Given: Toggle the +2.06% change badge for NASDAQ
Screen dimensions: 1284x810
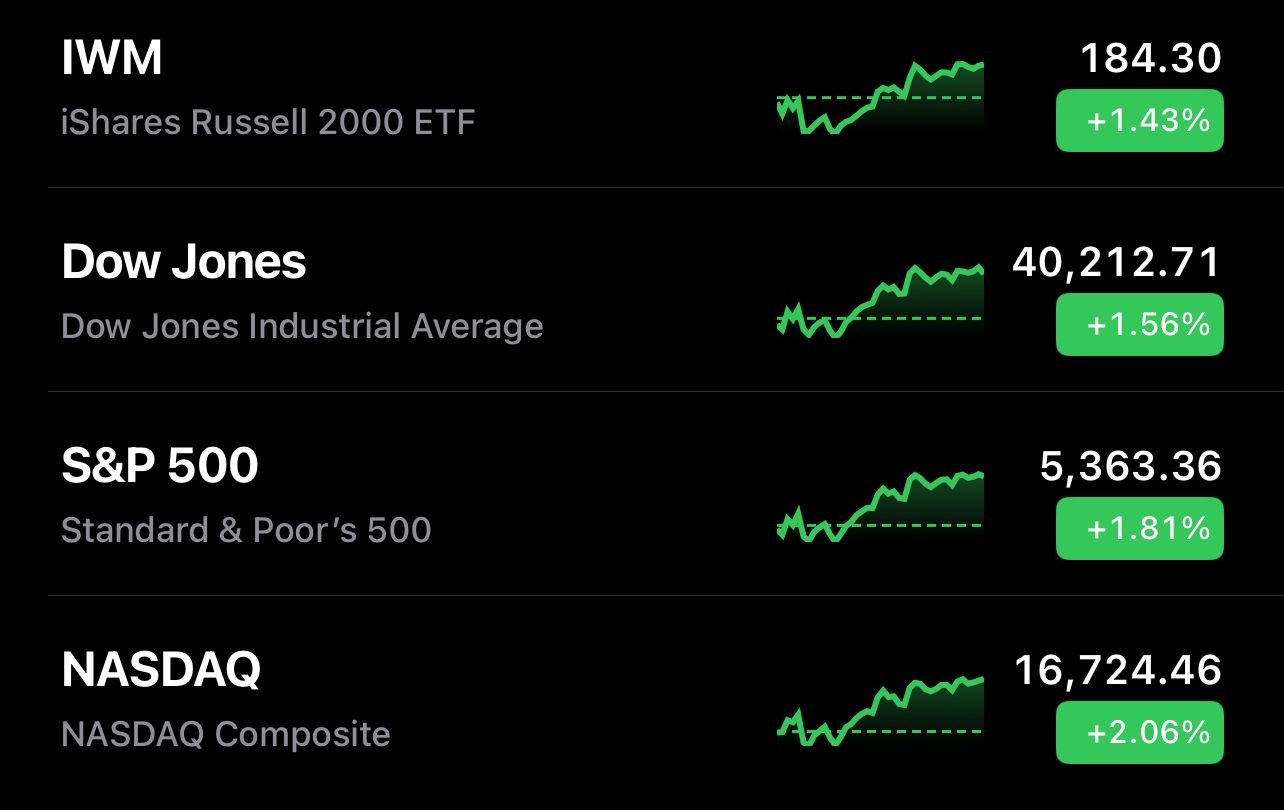Looking at the screenshot, I should pyautogui.click(x=1139, y=733).
